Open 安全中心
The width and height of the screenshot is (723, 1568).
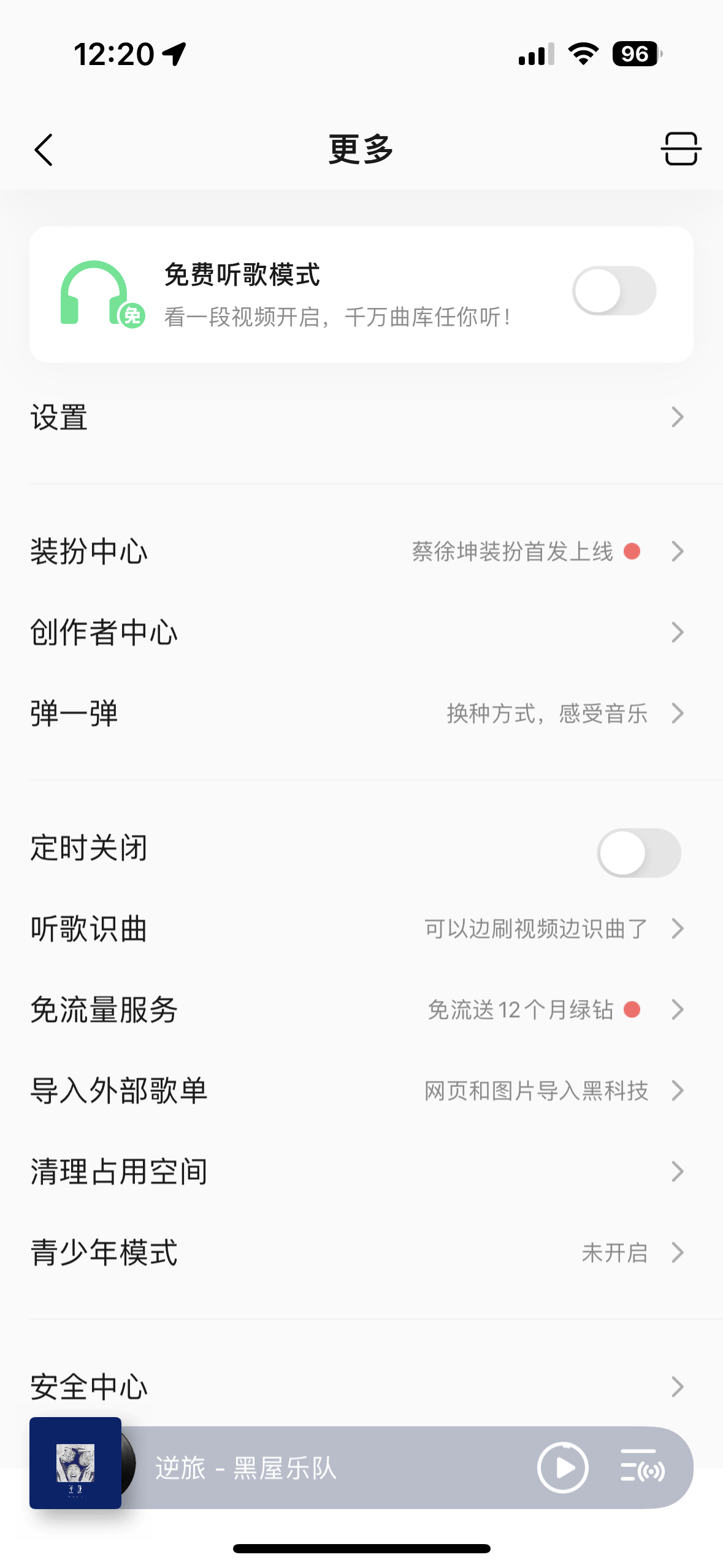tap(361, 1386)
